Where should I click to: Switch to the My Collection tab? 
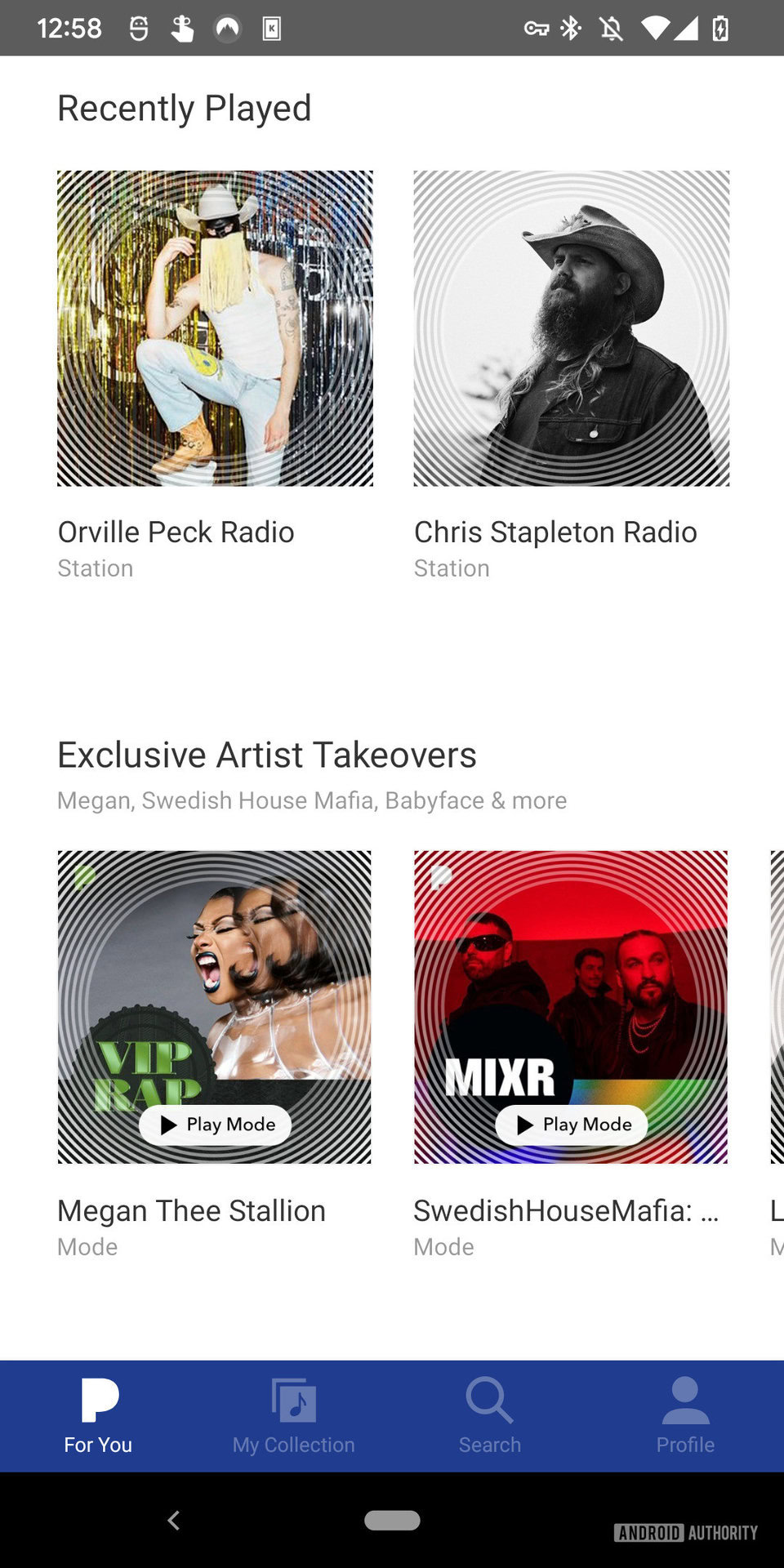tap(293, 1416)
